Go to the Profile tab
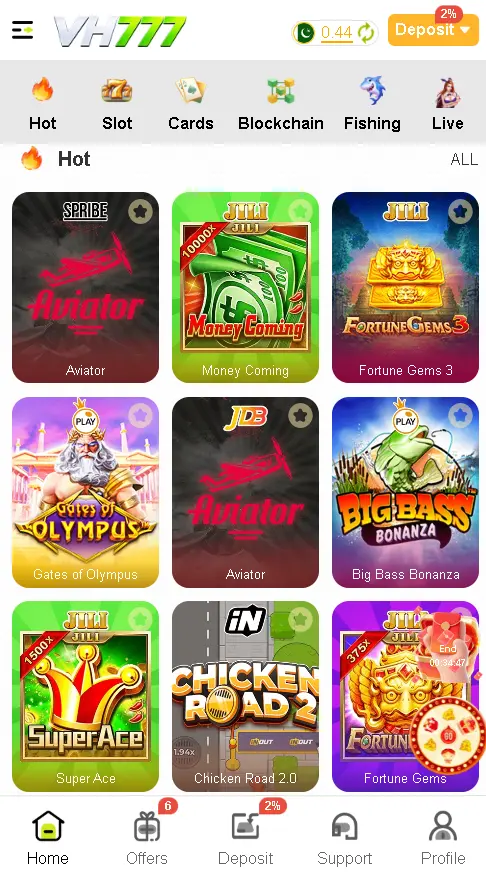This screenshot has width=486, height=874. pos(443,834)
